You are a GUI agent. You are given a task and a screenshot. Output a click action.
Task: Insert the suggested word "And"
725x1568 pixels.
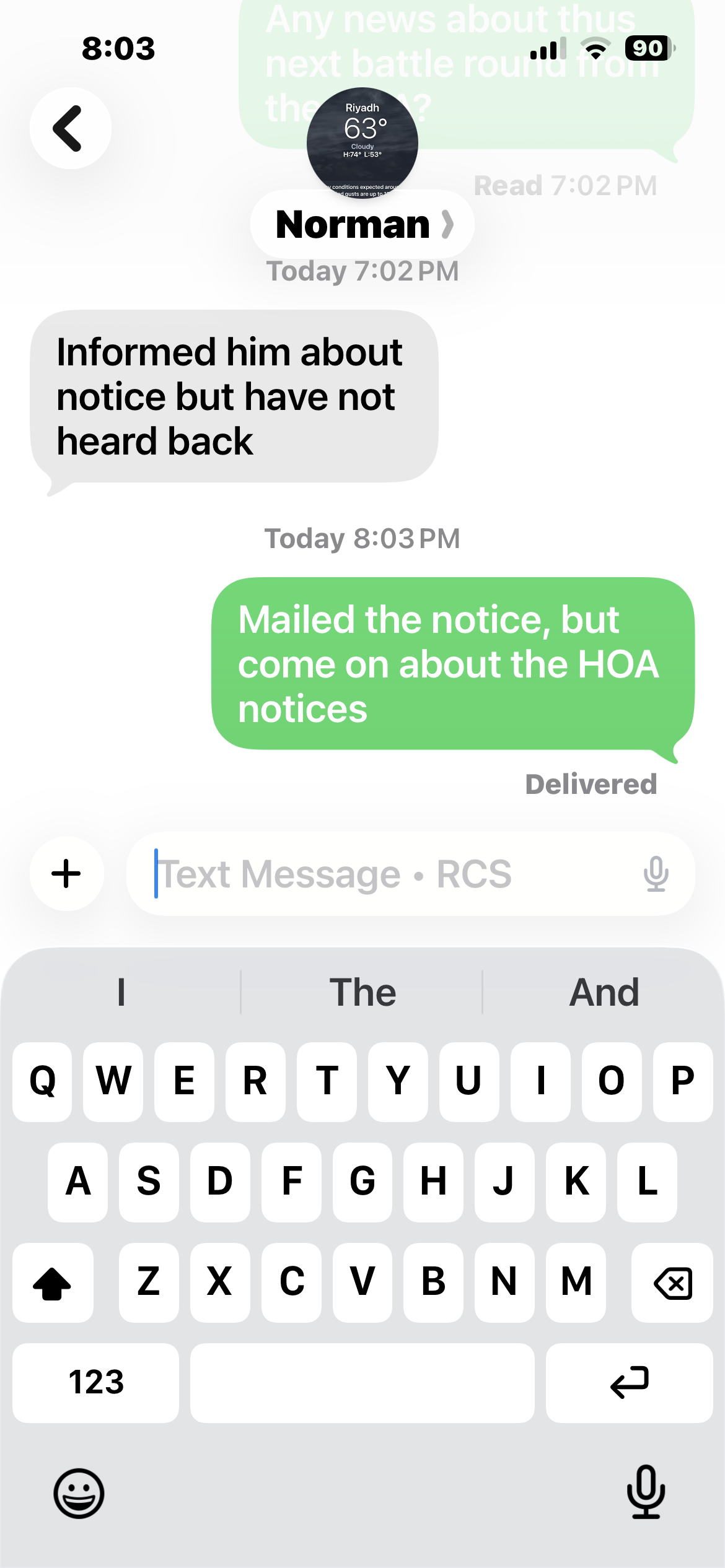point(604,992)
